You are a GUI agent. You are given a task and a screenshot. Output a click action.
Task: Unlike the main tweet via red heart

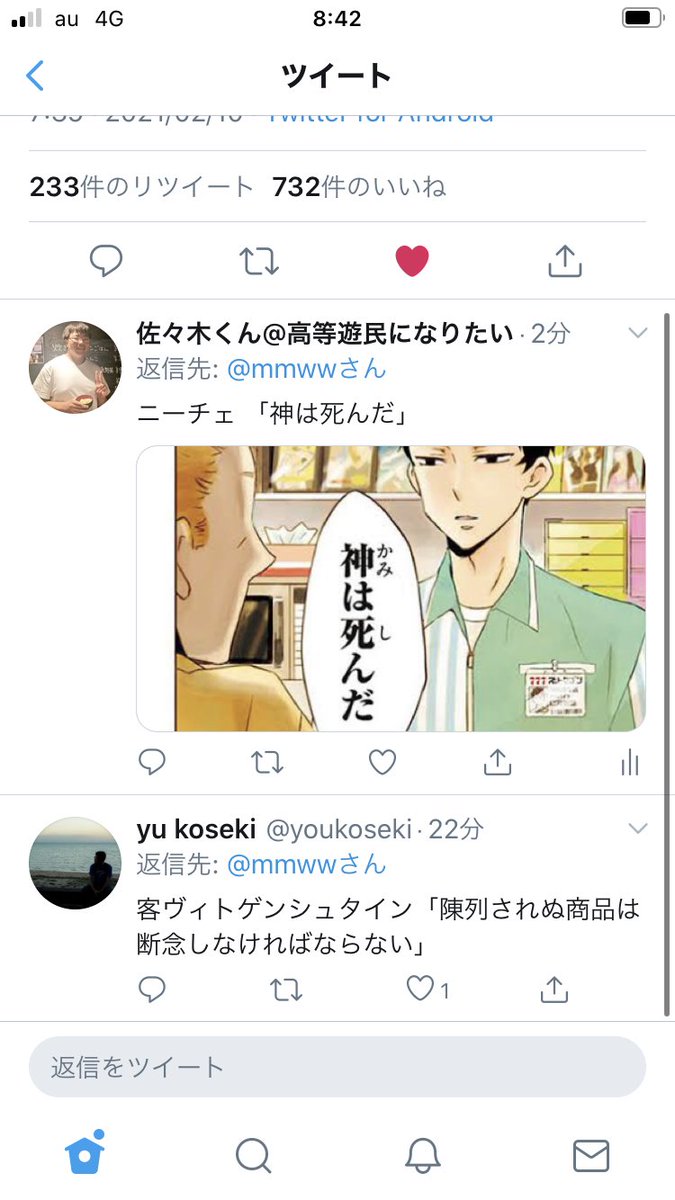click(412, 261)
